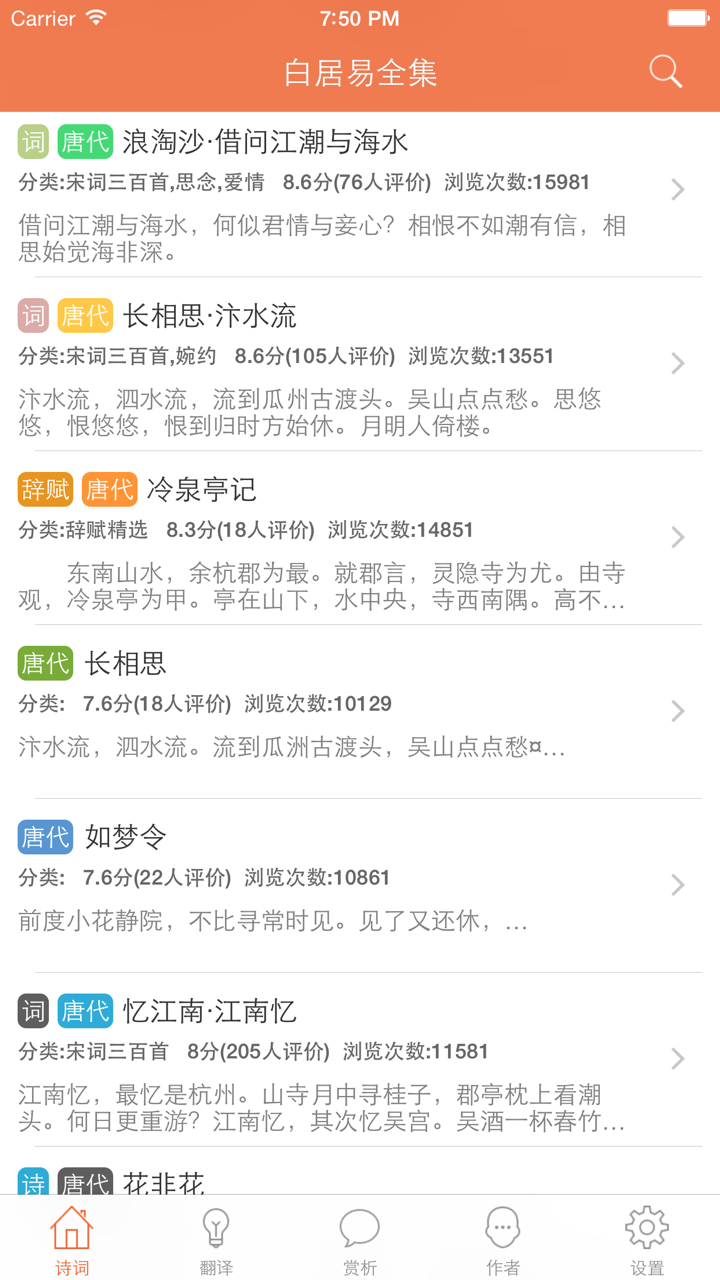The width and height of the screenshot is (720, 1280).
Task: Expand the chevron for 浪淘沙·借问江潮与海水
Action: pos(678,190)
